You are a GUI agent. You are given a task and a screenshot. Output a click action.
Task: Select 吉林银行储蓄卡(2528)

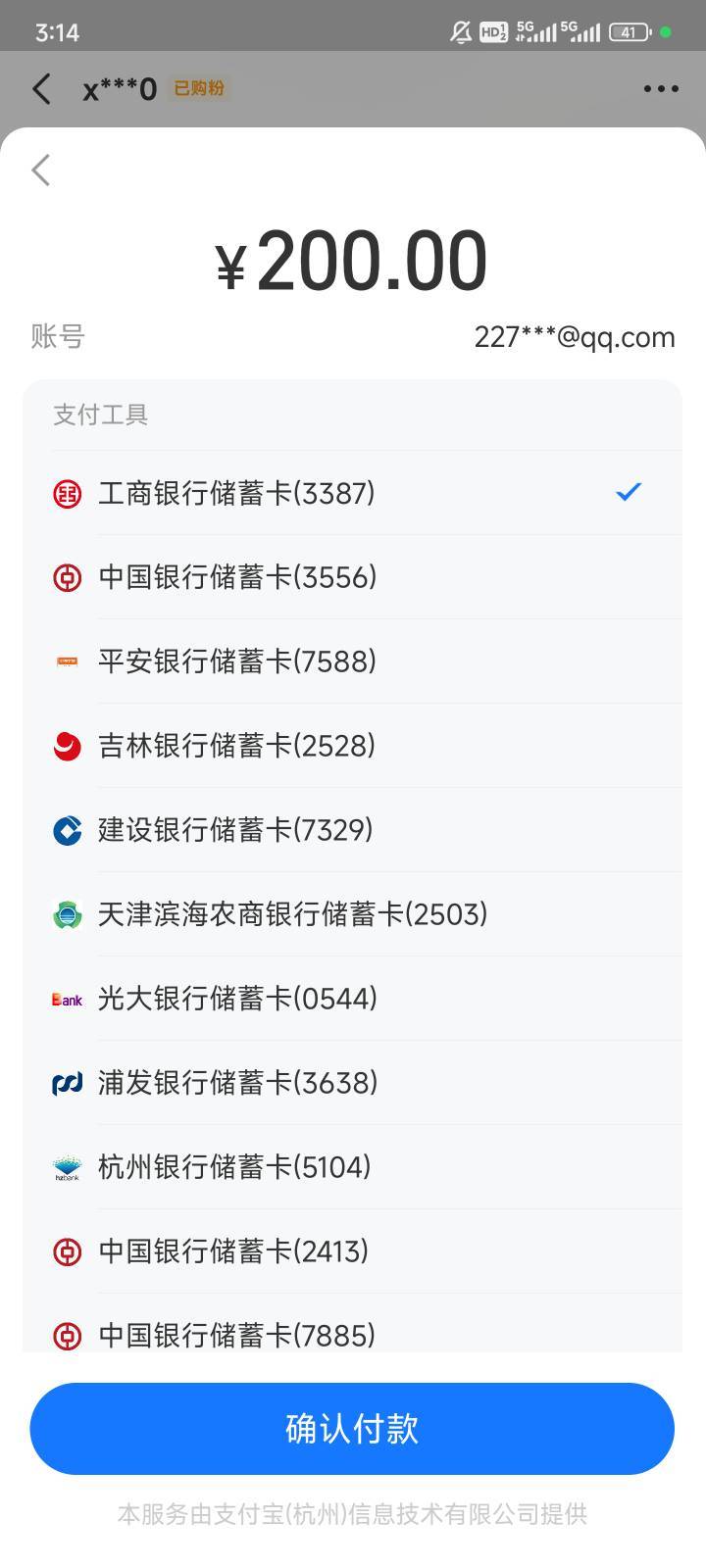click(353, 746)
